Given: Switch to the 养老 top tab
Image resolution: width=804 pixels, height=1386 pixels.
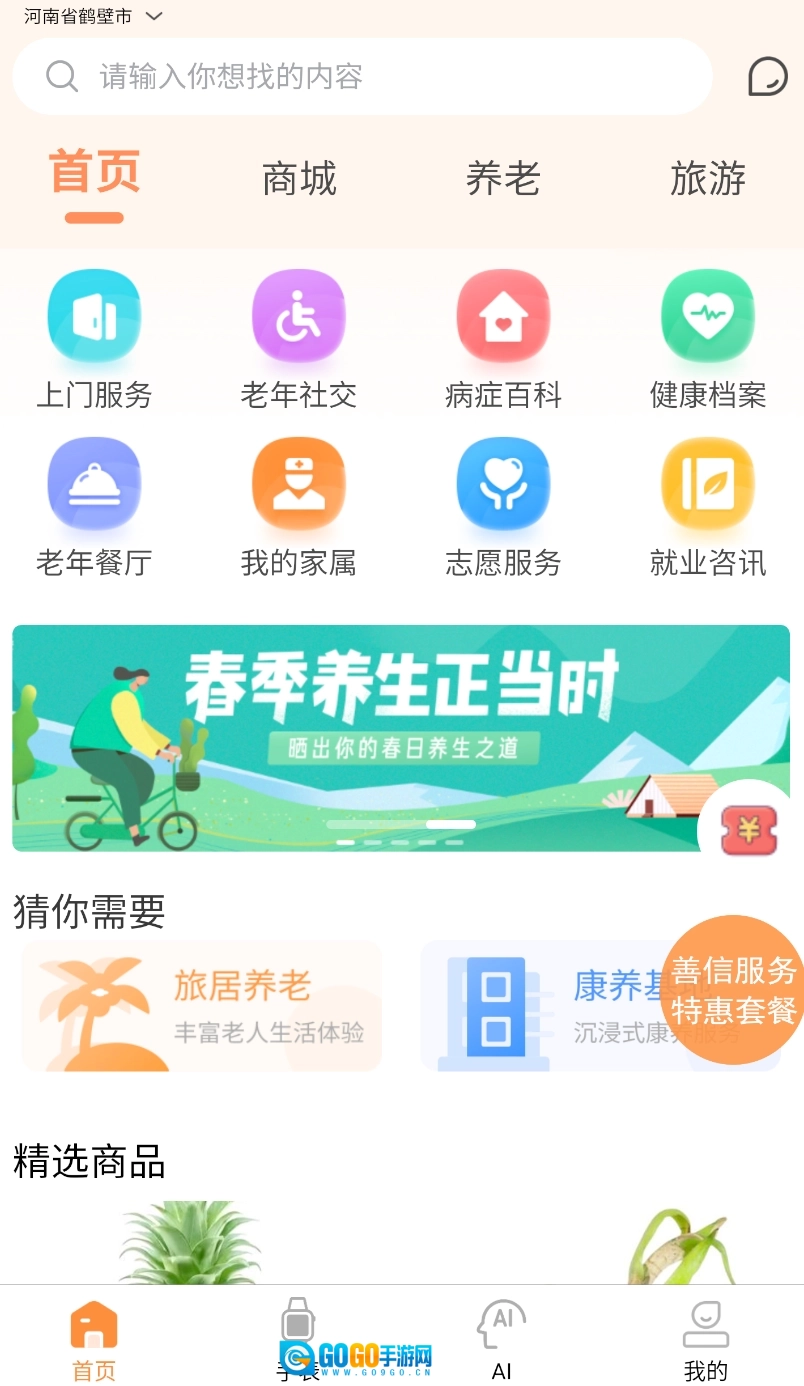Looking at the screenshot, I should point(503,179).
